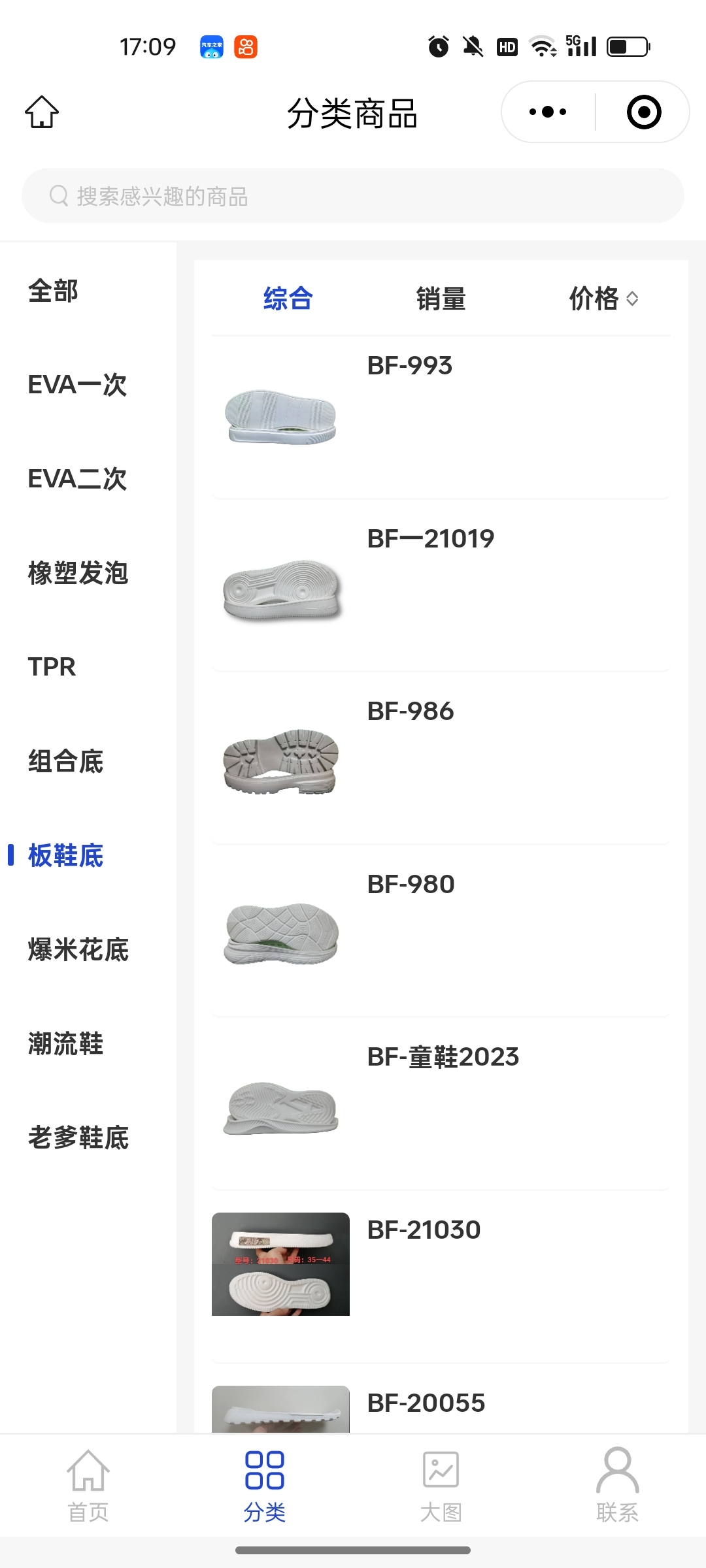
Task: Open the mini program more-options menu
Action: (548, 112)
